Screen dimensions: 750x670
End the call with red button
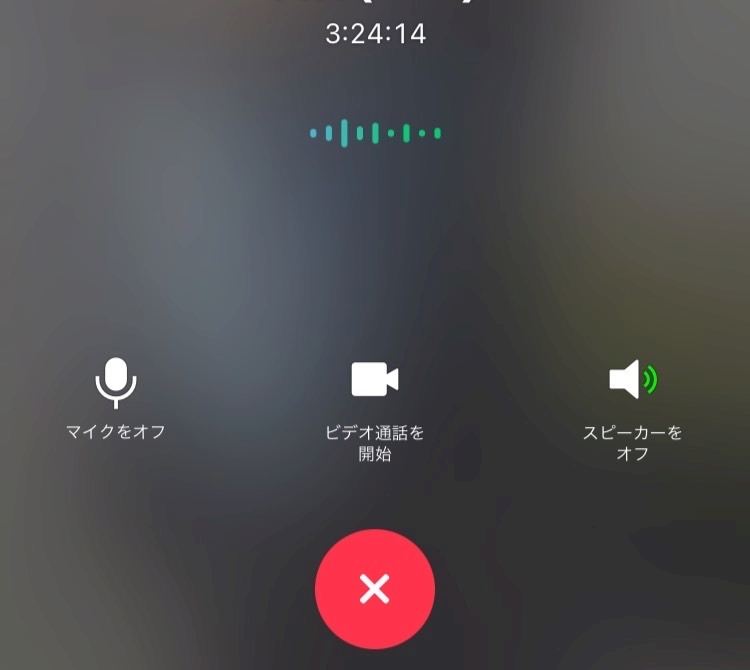click(375, 589)
